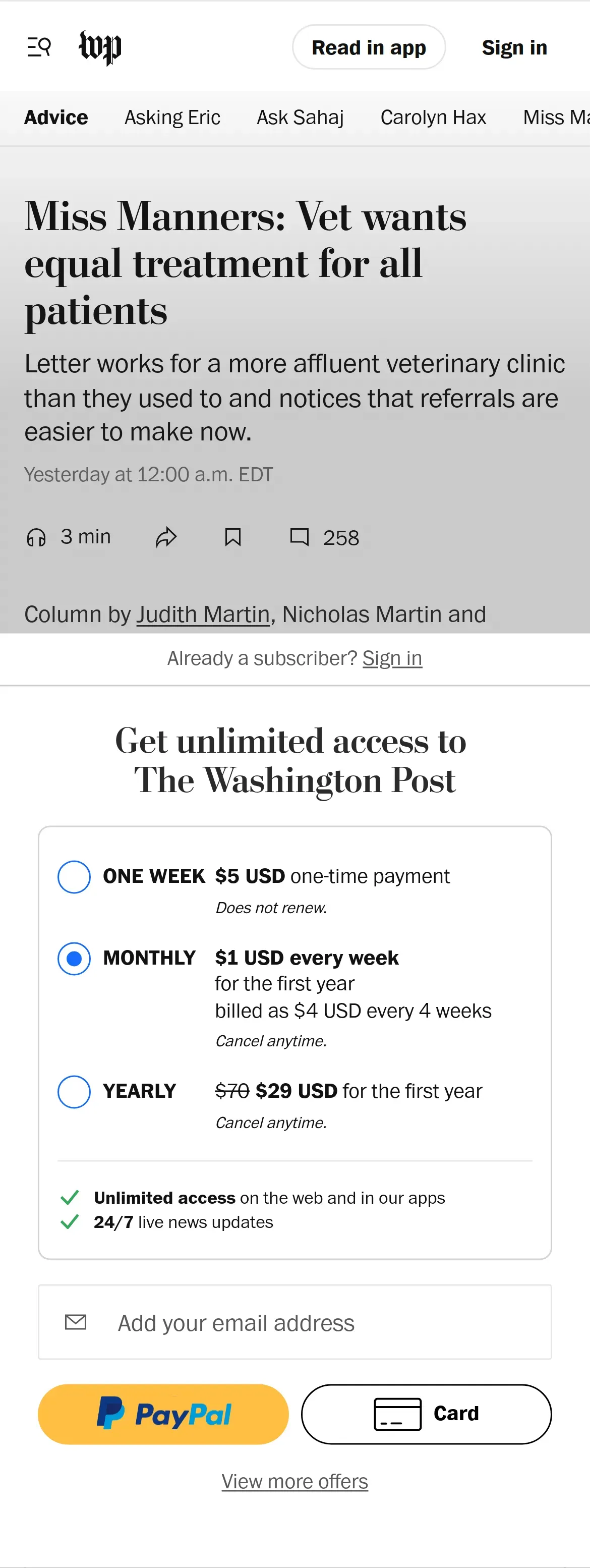Switch to the Asking Eric tab
This screenshot has height=1568, width=590.
pos(172,117)
